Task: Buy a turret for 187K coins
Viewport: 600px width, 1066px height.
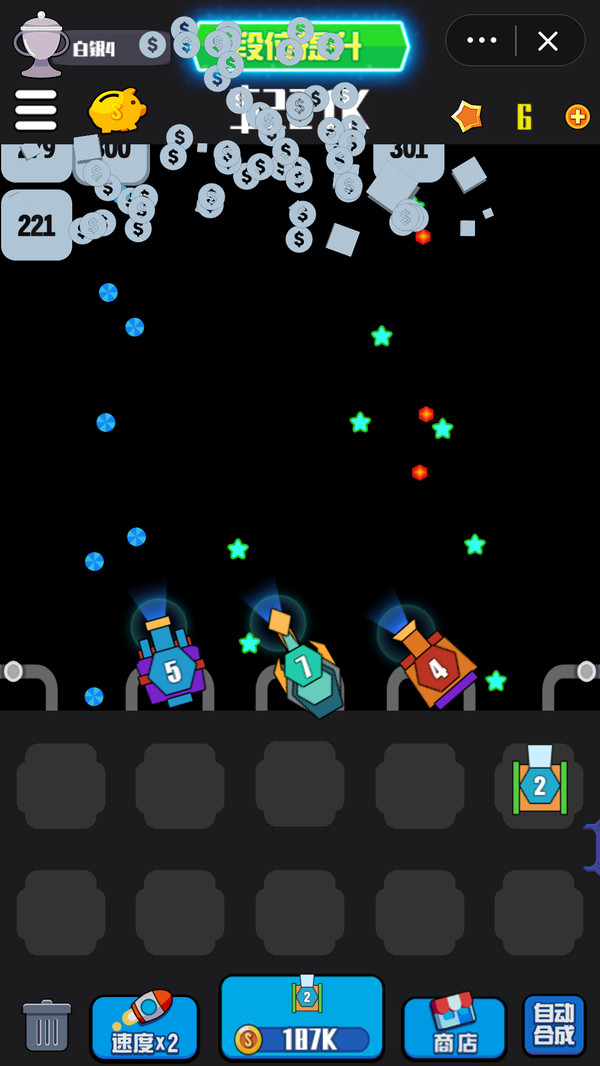Action: point(302,1017)
